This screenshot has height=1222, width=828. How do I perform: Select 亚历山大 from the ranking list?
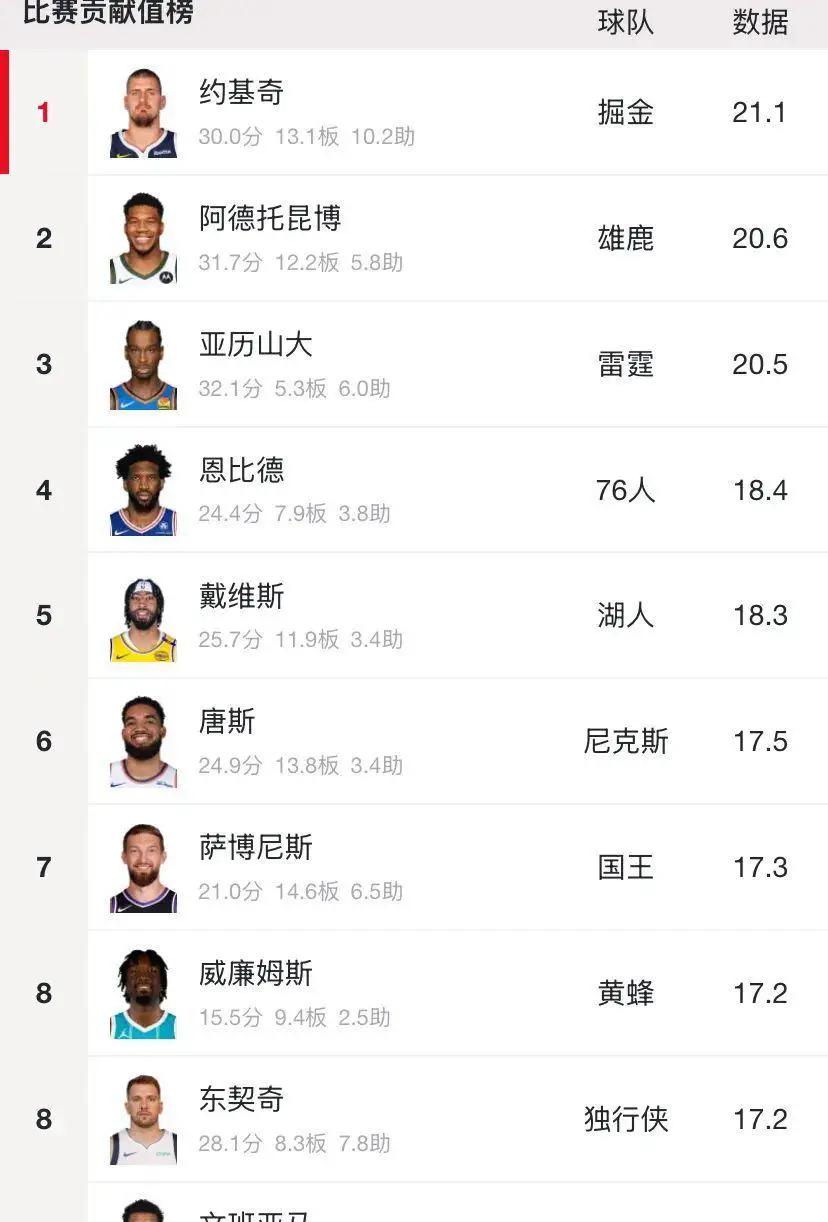click(256, 345)
